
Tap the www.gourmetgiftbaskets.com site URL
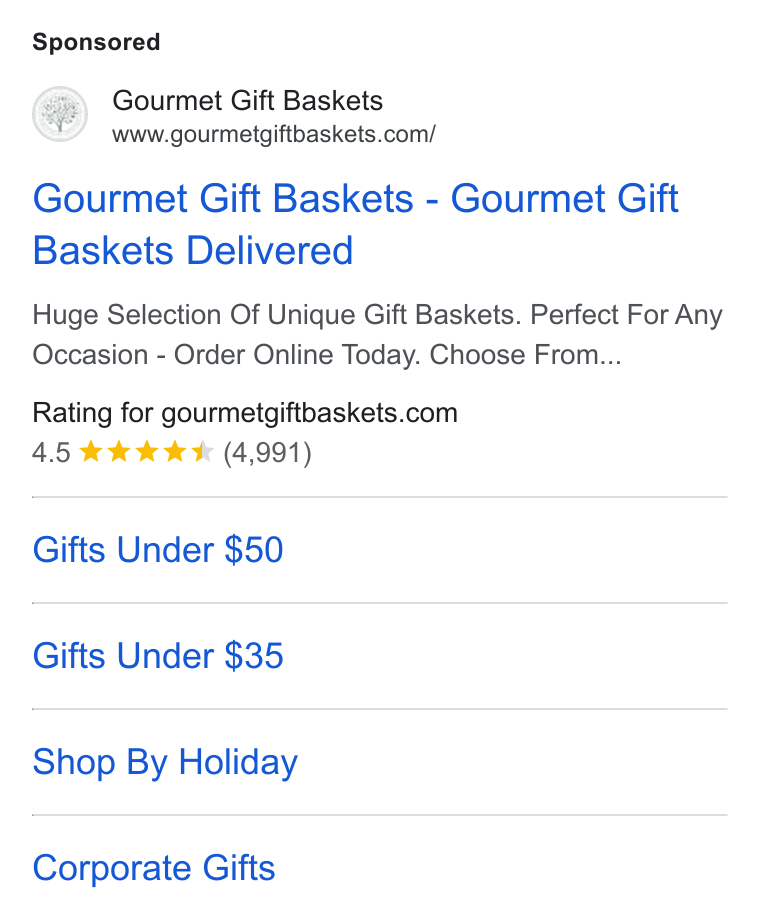pos(273,134)
